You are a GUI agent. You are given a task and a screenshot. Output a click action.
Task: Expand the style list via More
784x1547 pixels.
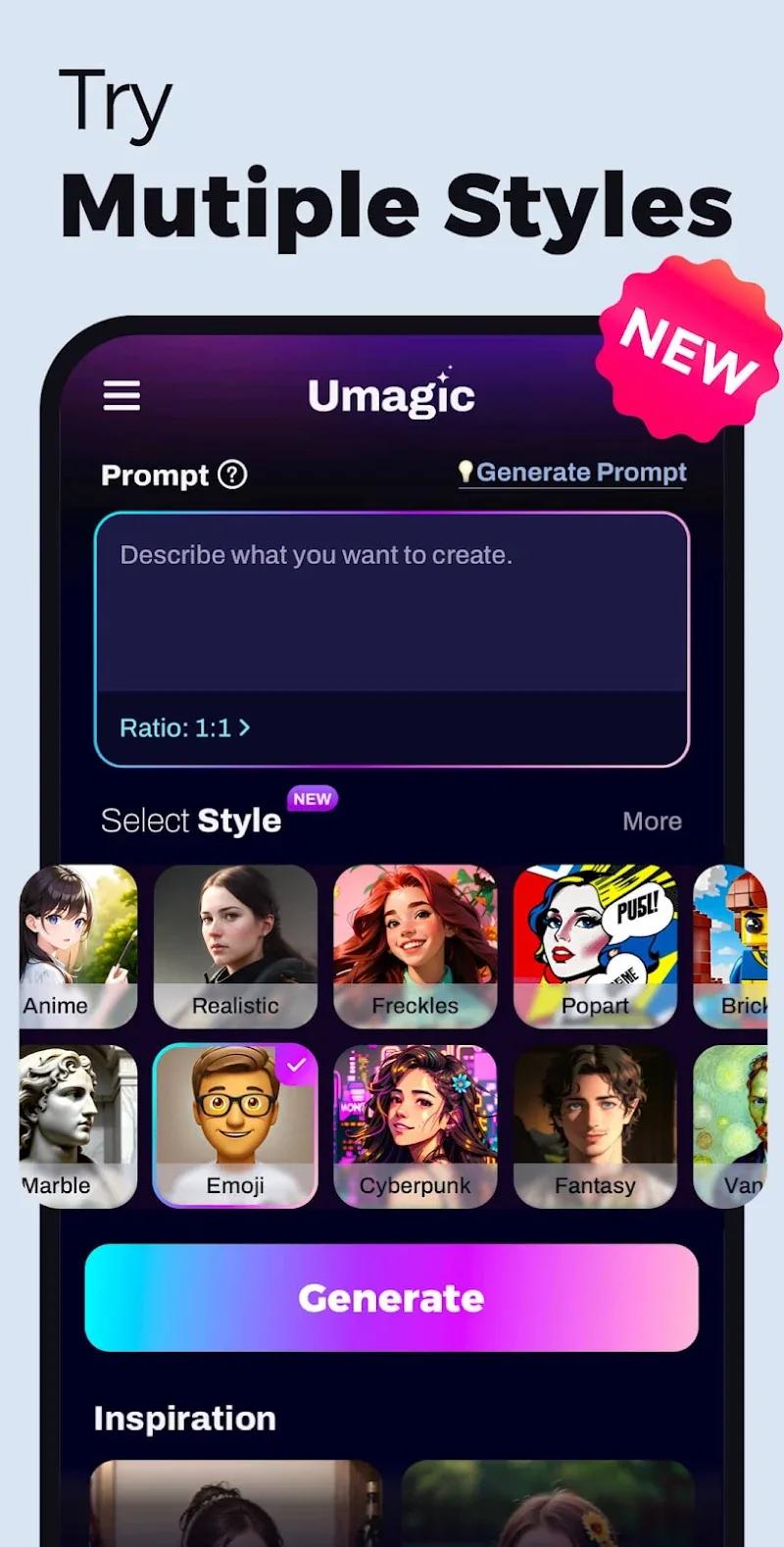coord(652,822)
